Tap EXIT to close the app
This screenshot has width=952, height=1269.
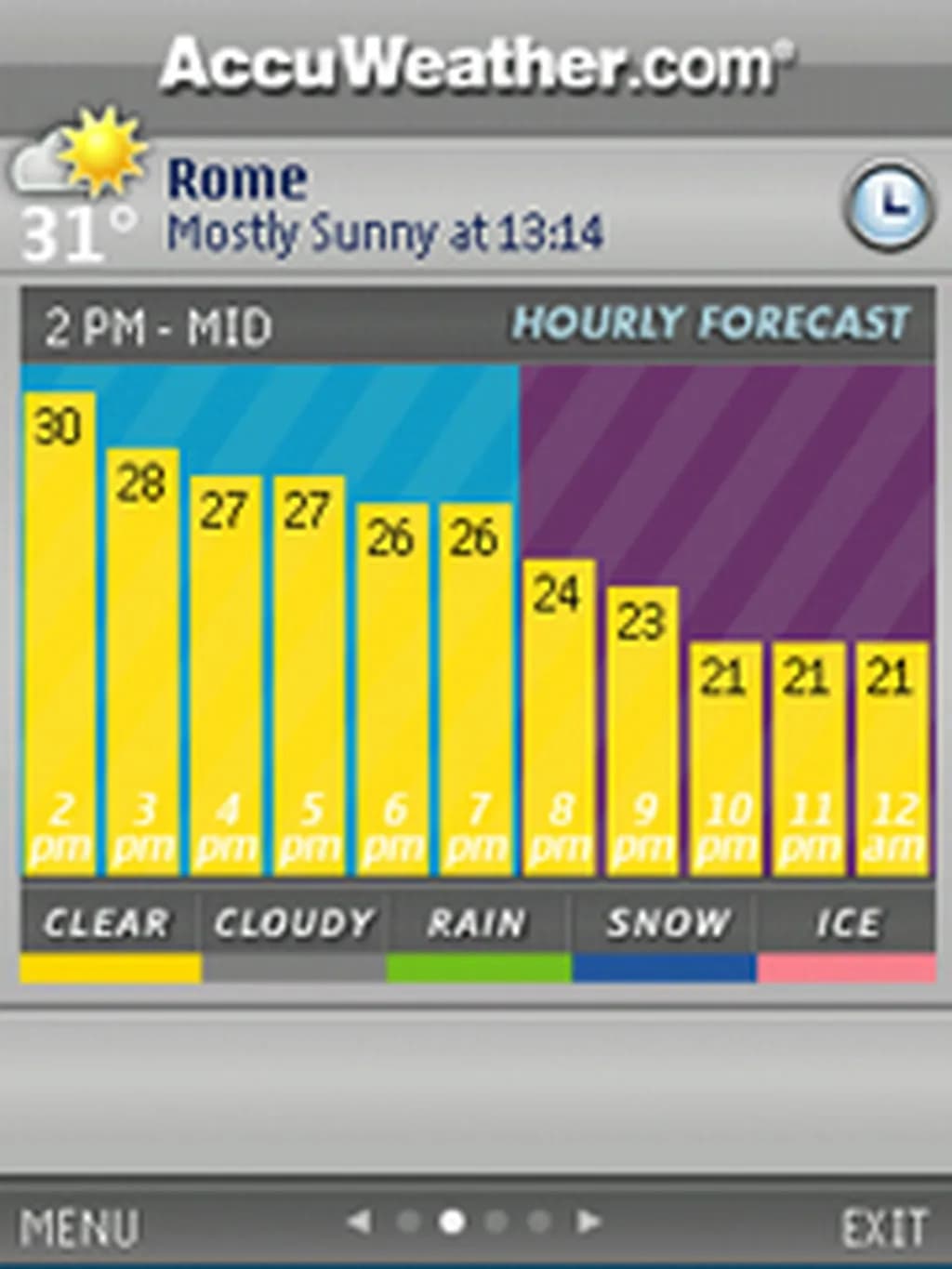(884, 1227)
